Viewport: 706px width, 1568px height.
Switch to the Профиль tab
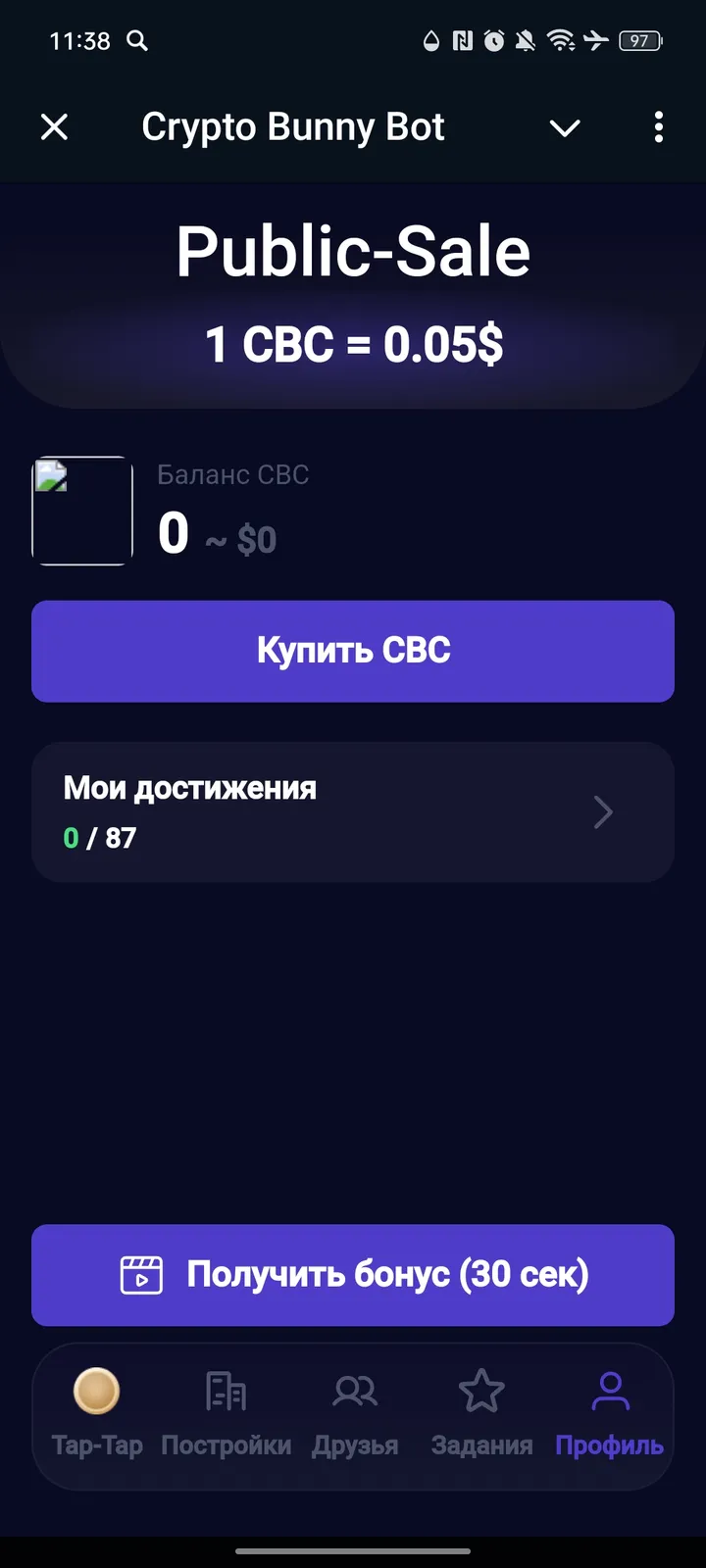click(609, 1411)
